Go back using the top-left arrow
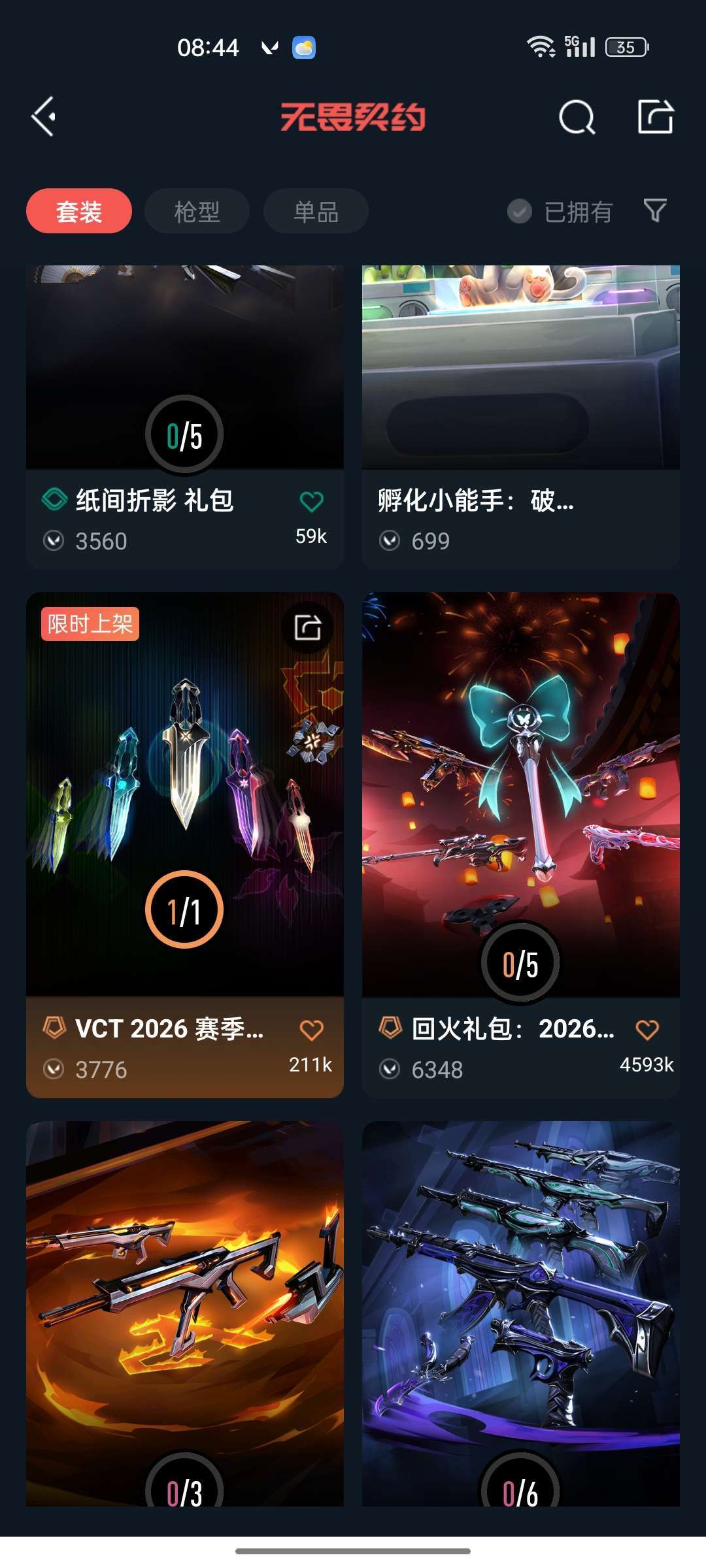The height and width of the screenshot is (1568, 706). click(x=44, y=118)
